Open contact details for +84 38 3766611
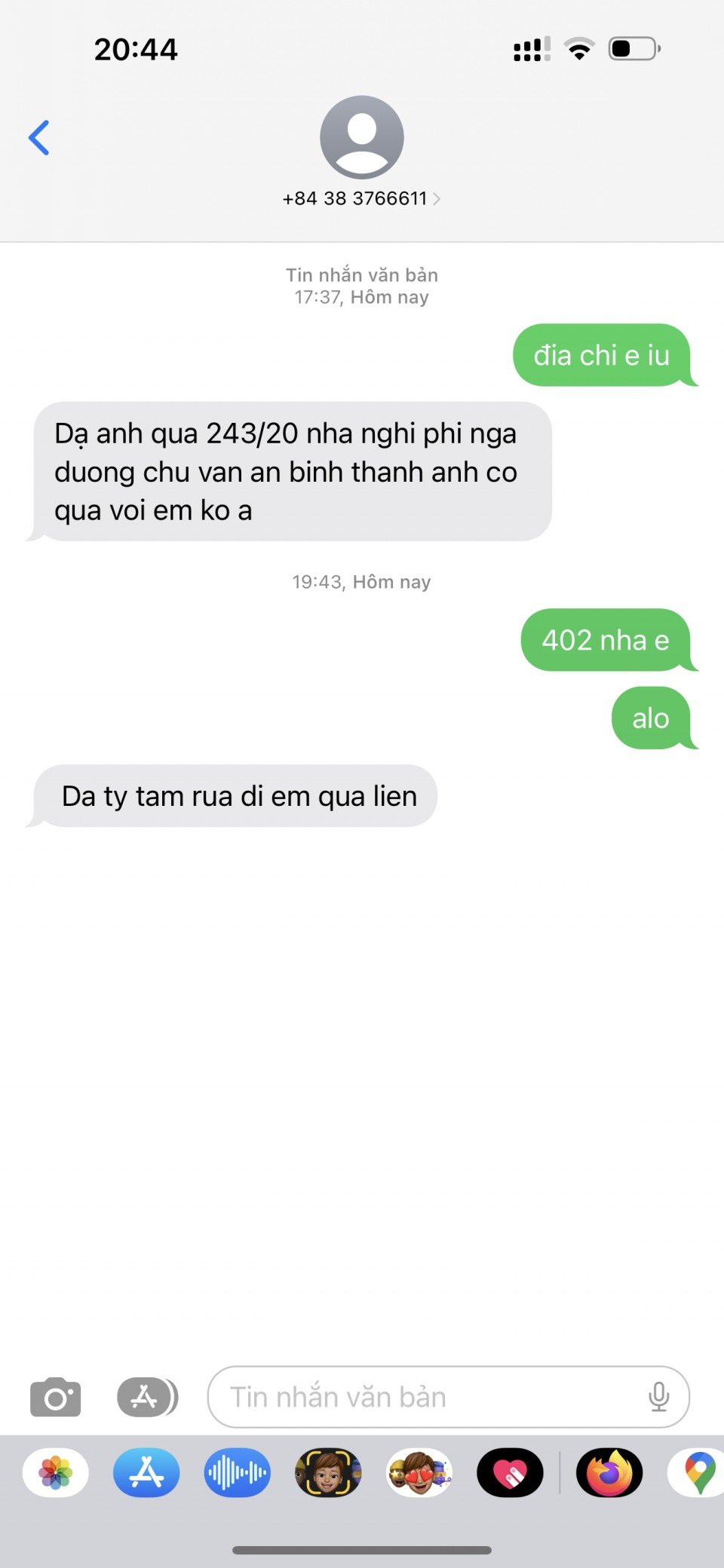The width and height of the screenshot is (724, 1568). [x=361, y=198]
